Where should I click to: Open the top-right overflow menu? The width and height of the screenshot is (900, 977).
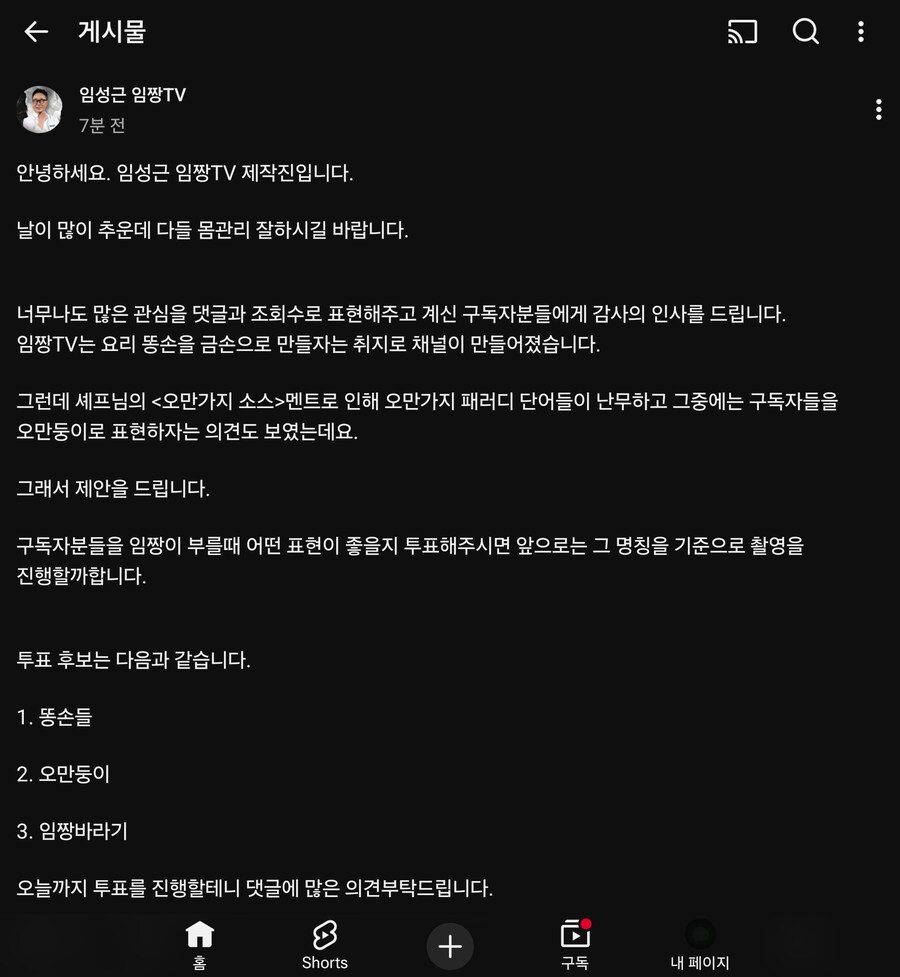click(861, 32)
